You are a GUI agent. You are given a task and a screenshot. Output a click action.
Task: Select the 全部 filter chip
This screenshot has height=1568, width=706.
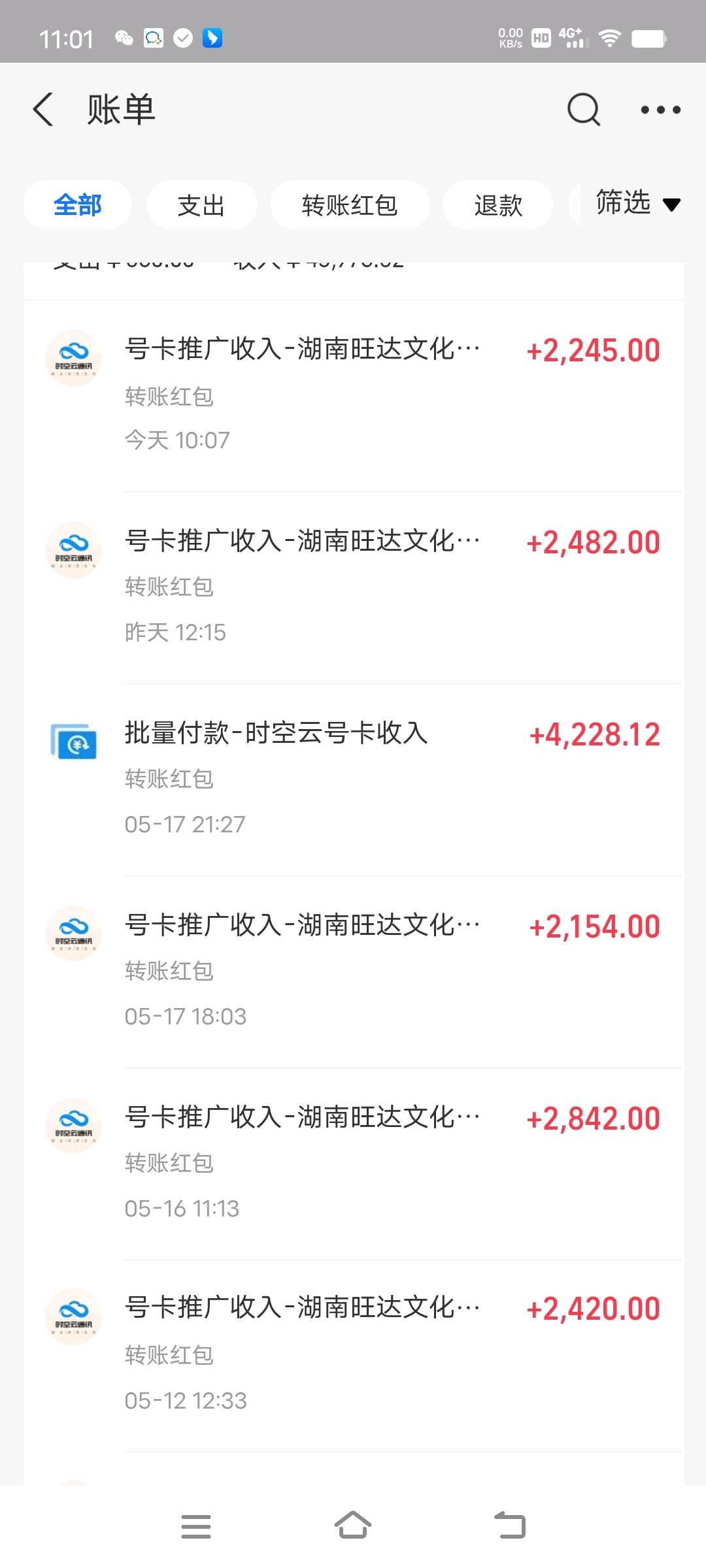click(x=77, y=205)
